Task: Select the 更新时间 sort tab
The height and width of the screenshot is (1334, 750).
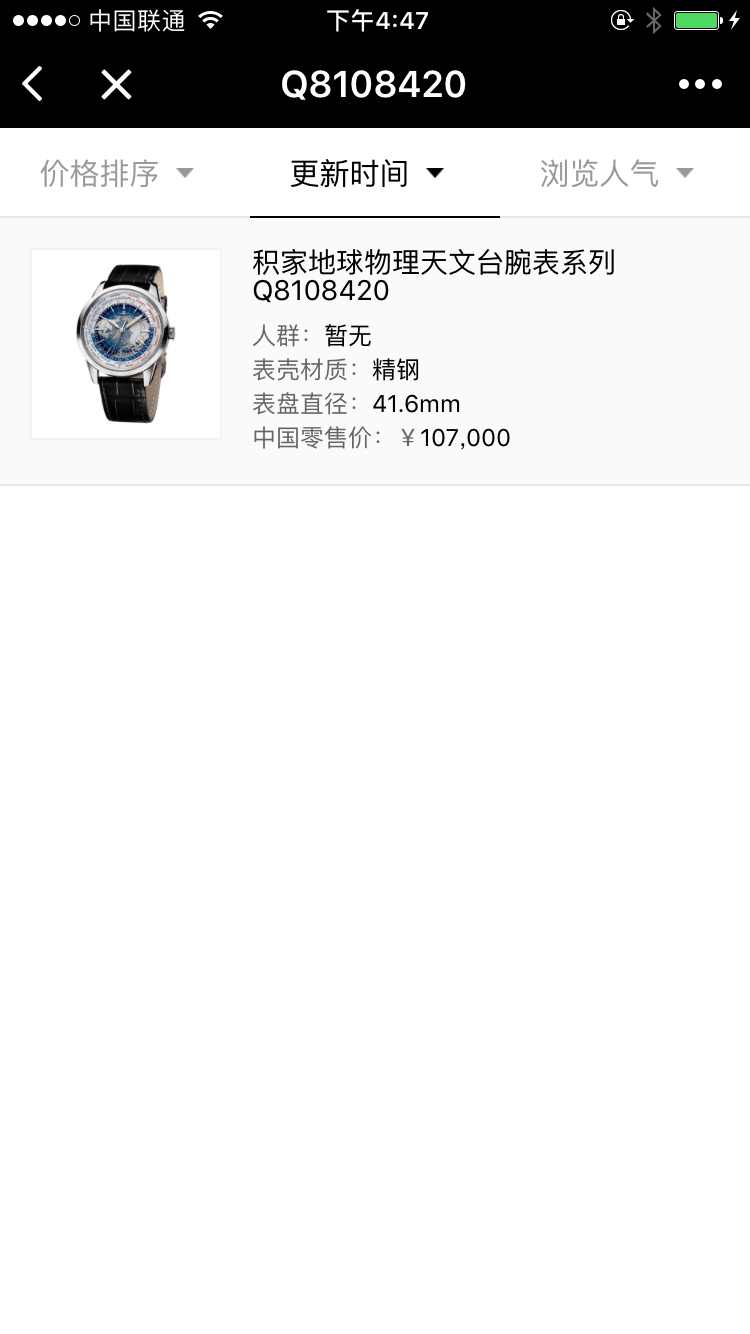Action: click(x=367, y=174)
